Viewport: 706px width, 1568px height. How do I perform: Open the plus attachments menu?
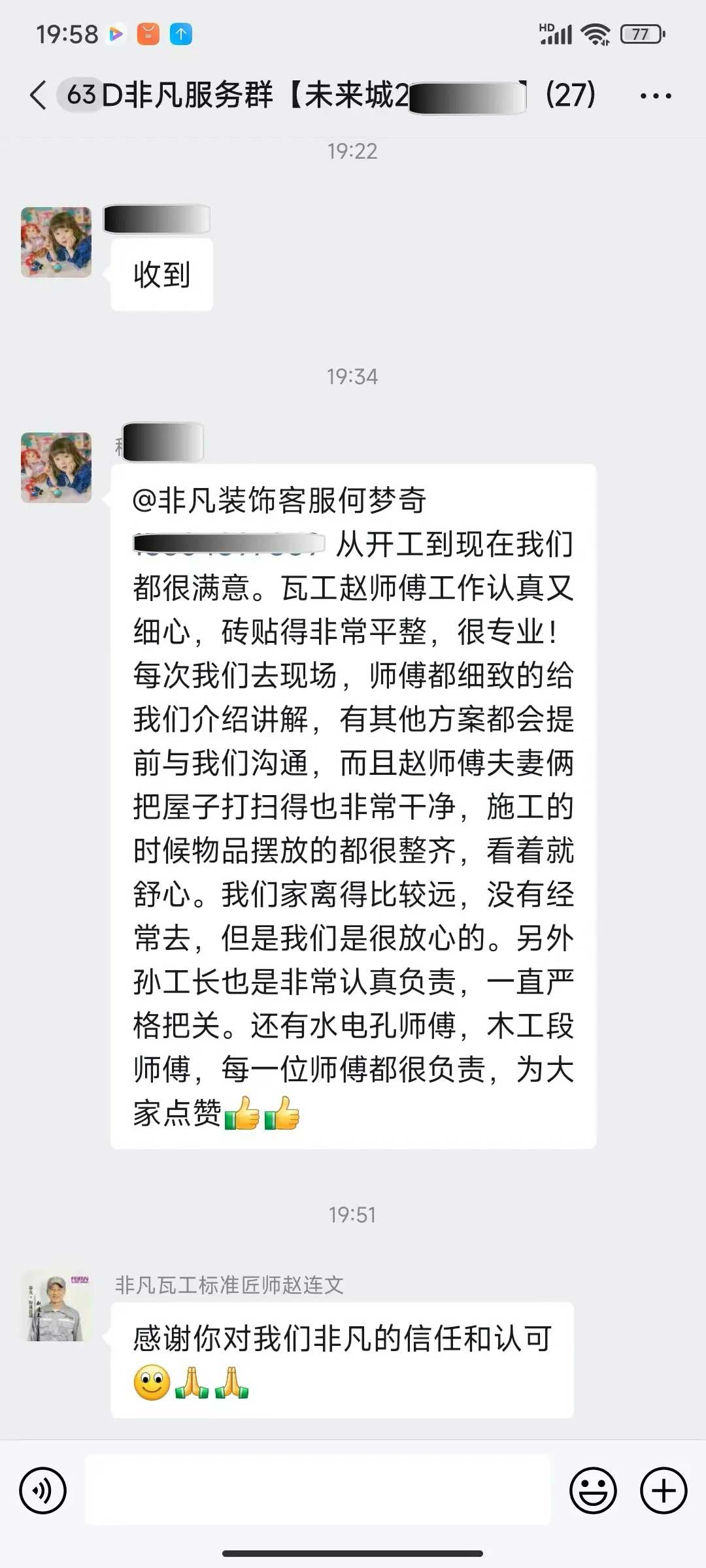coord(664,1490)
